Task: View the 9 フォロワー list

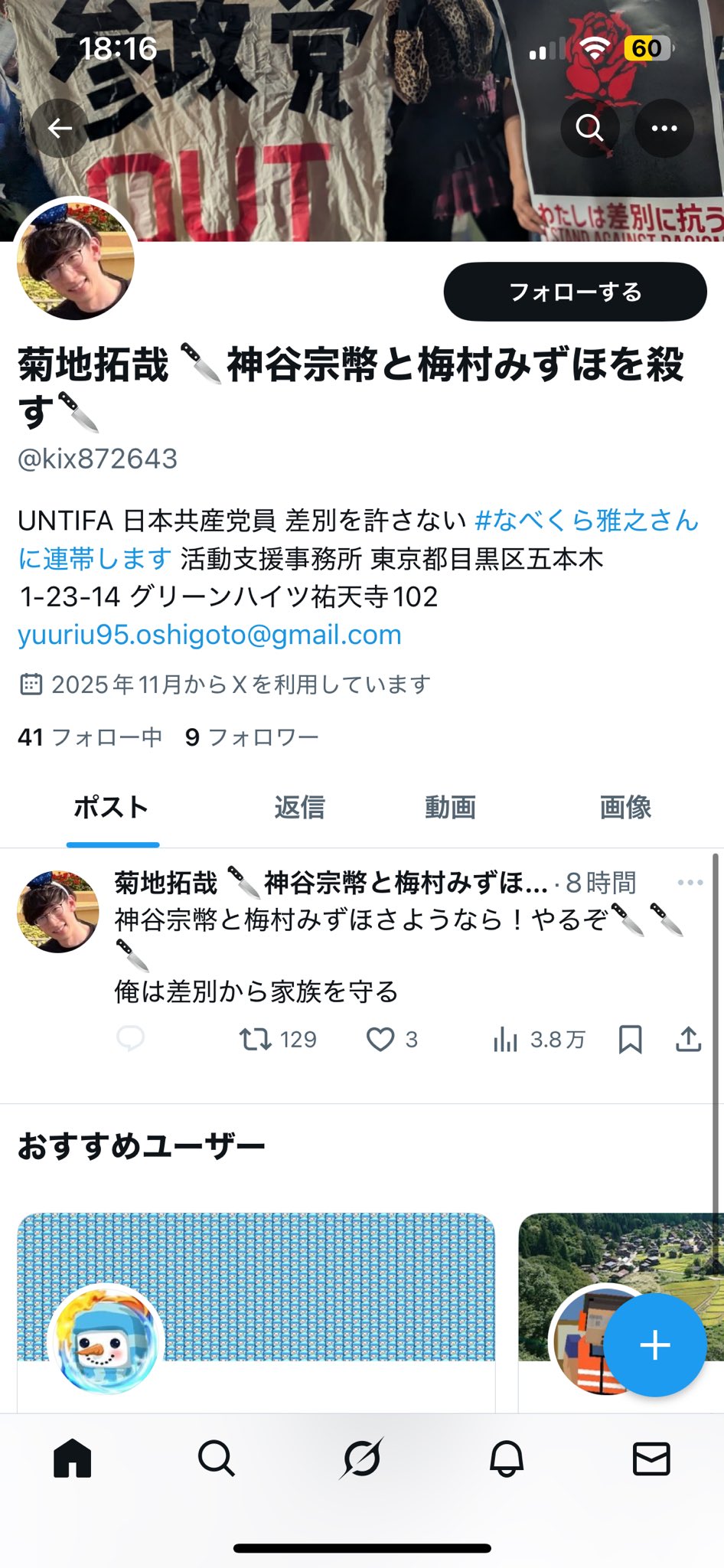Action: pos(252,737)
